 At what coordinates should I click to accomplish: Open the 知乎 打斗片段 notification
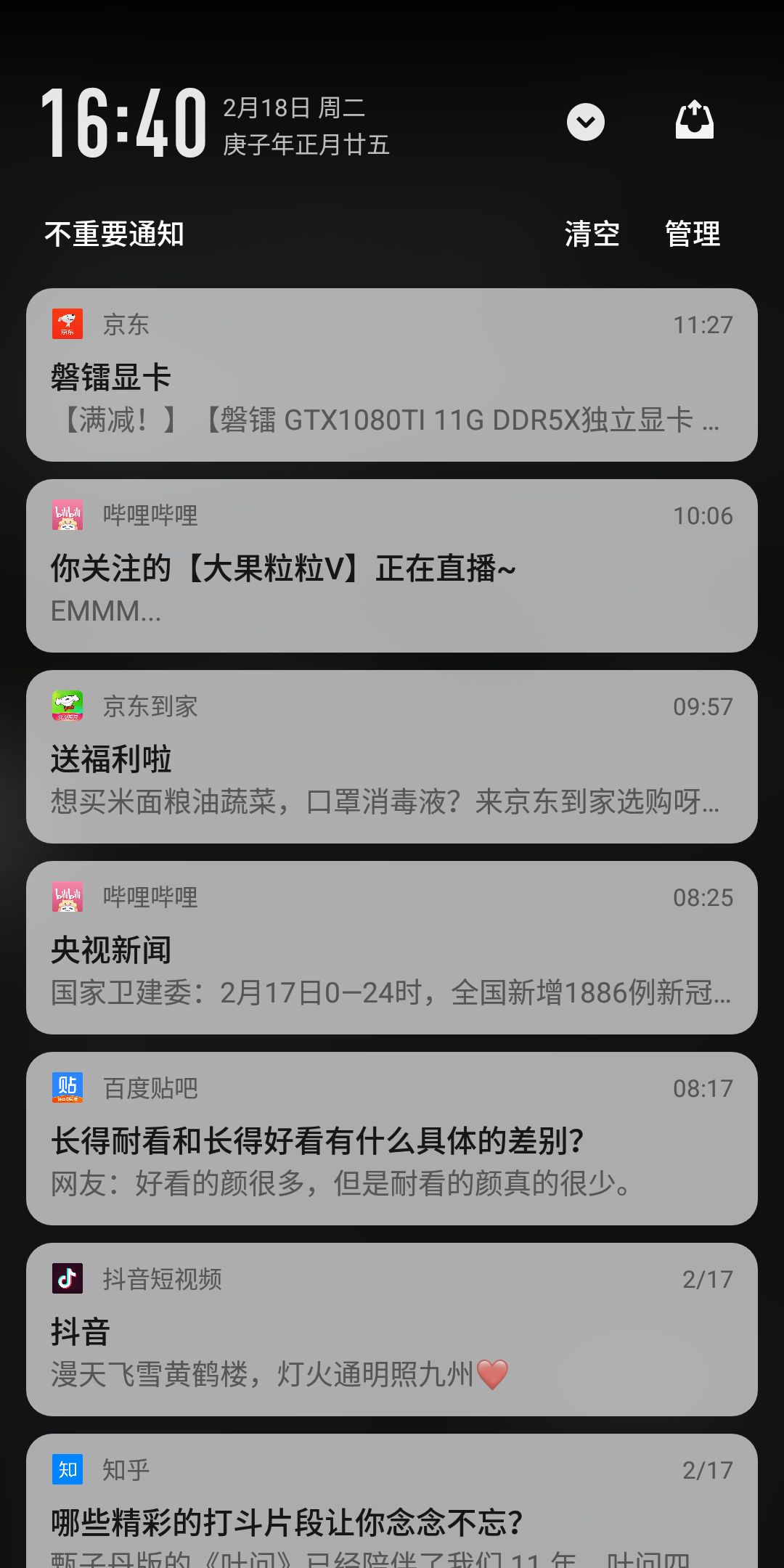[x=392, y=1500]
